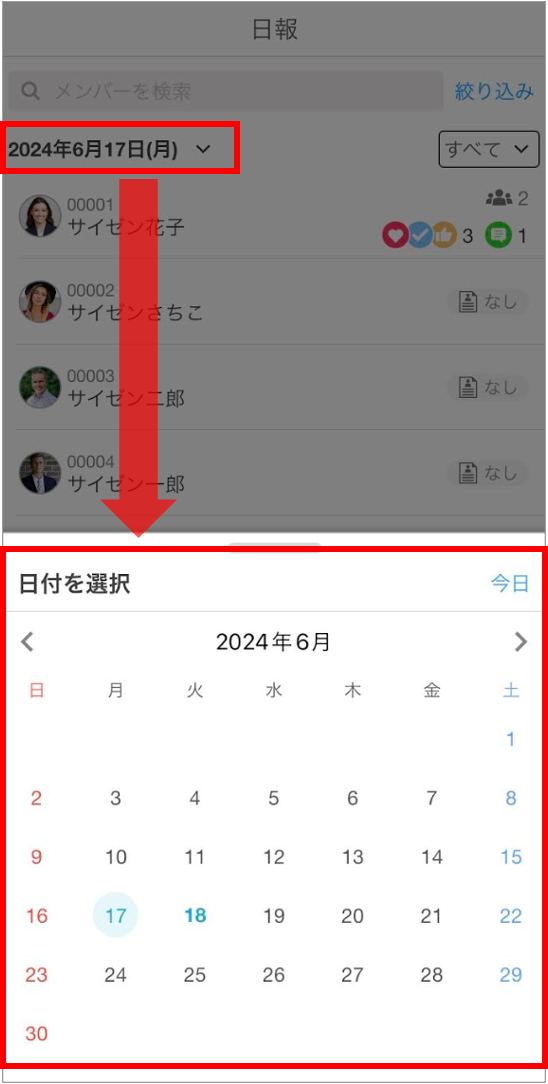The image size is (548, 1084).
Task: Open the すべて filter dropdown
Action: pyautogui.click(x=489, y=149)
